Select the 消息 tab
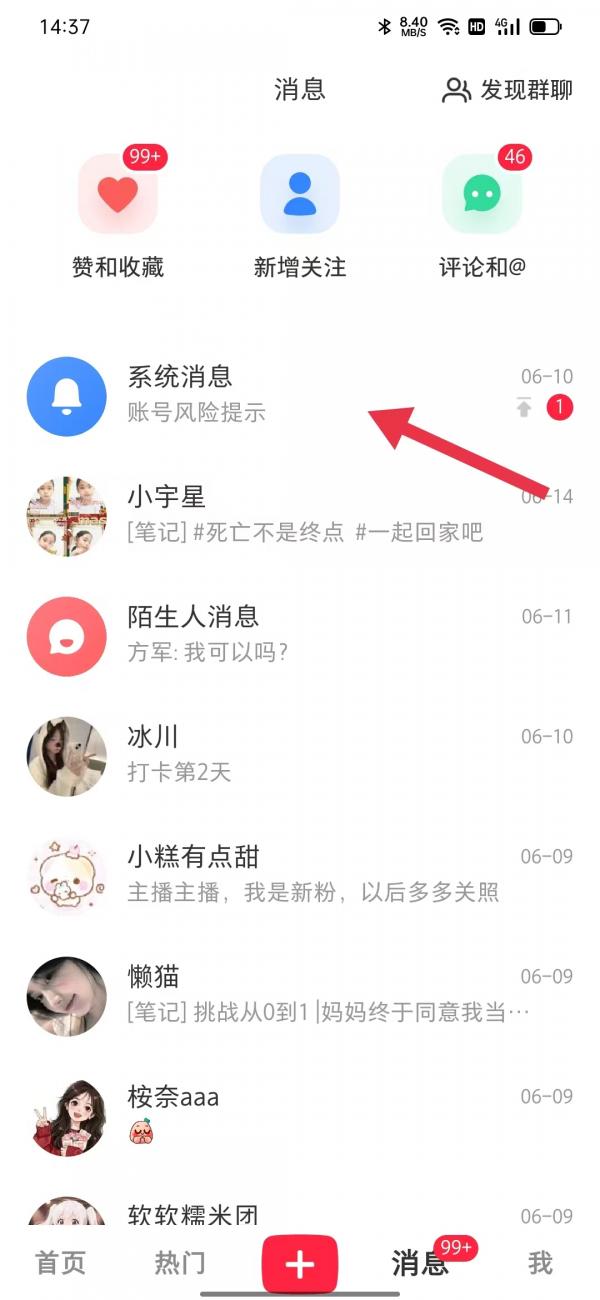 419,1264
